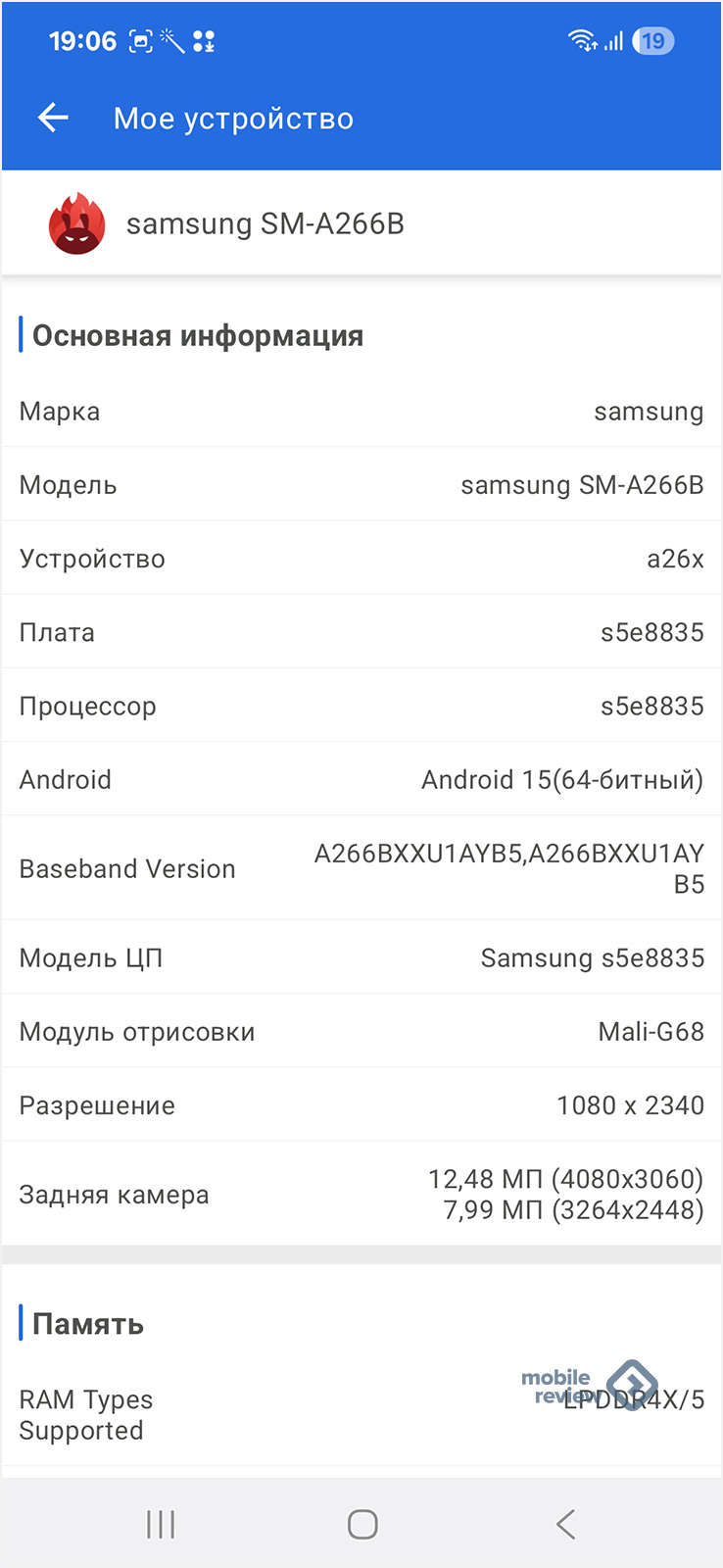Go to the home screen
Image resolution: width=723 pixels, height=1568 pixels.
pos(362,1524)
